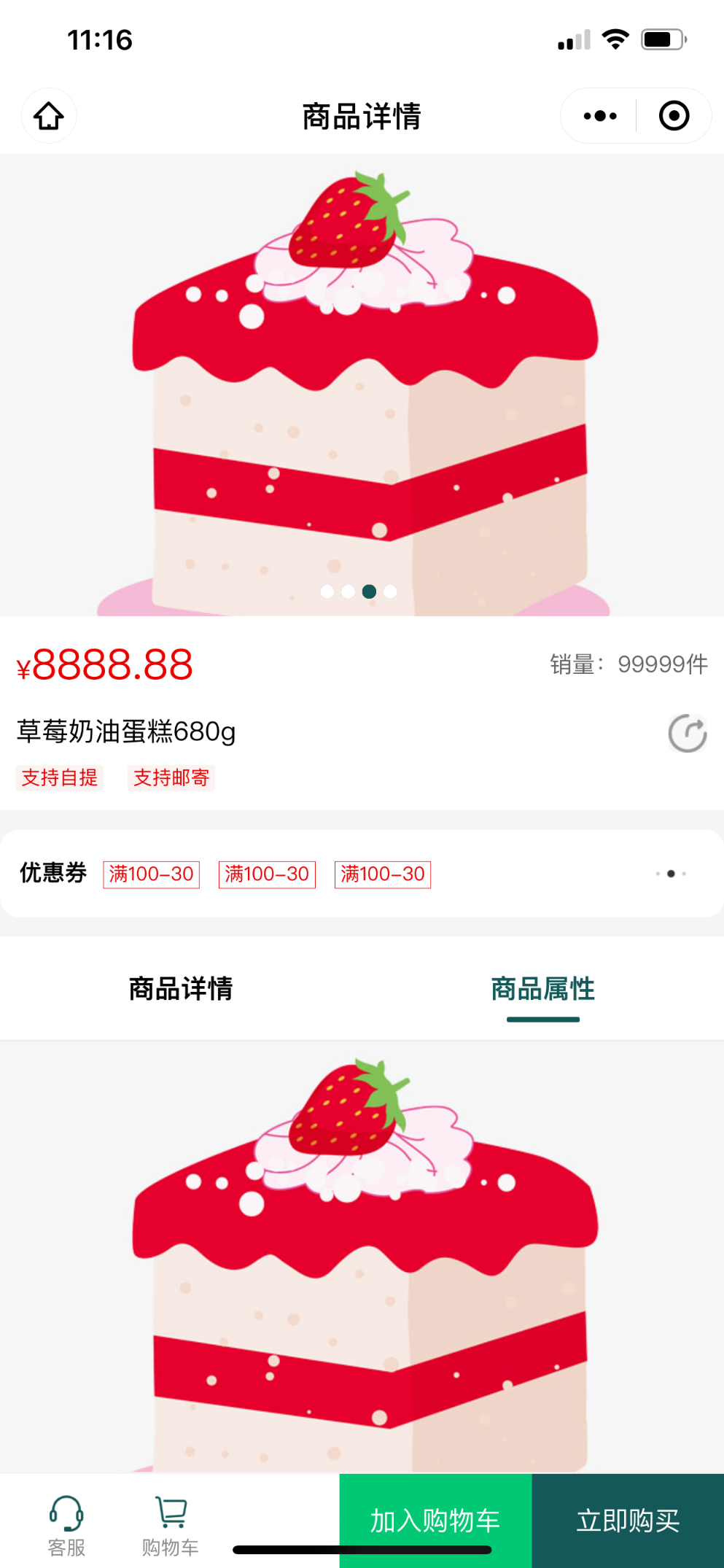Switch to 商品详情 tab
The height and width of the screenshot is (1568, 724).
click(181, 989)
